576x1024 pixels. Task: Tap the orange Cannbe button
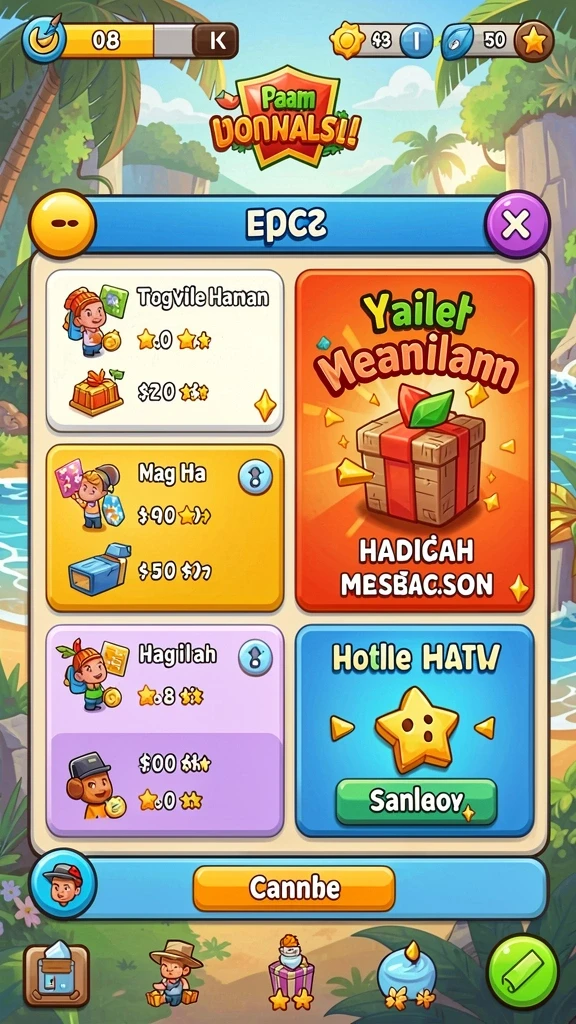[x=294, y=888]
